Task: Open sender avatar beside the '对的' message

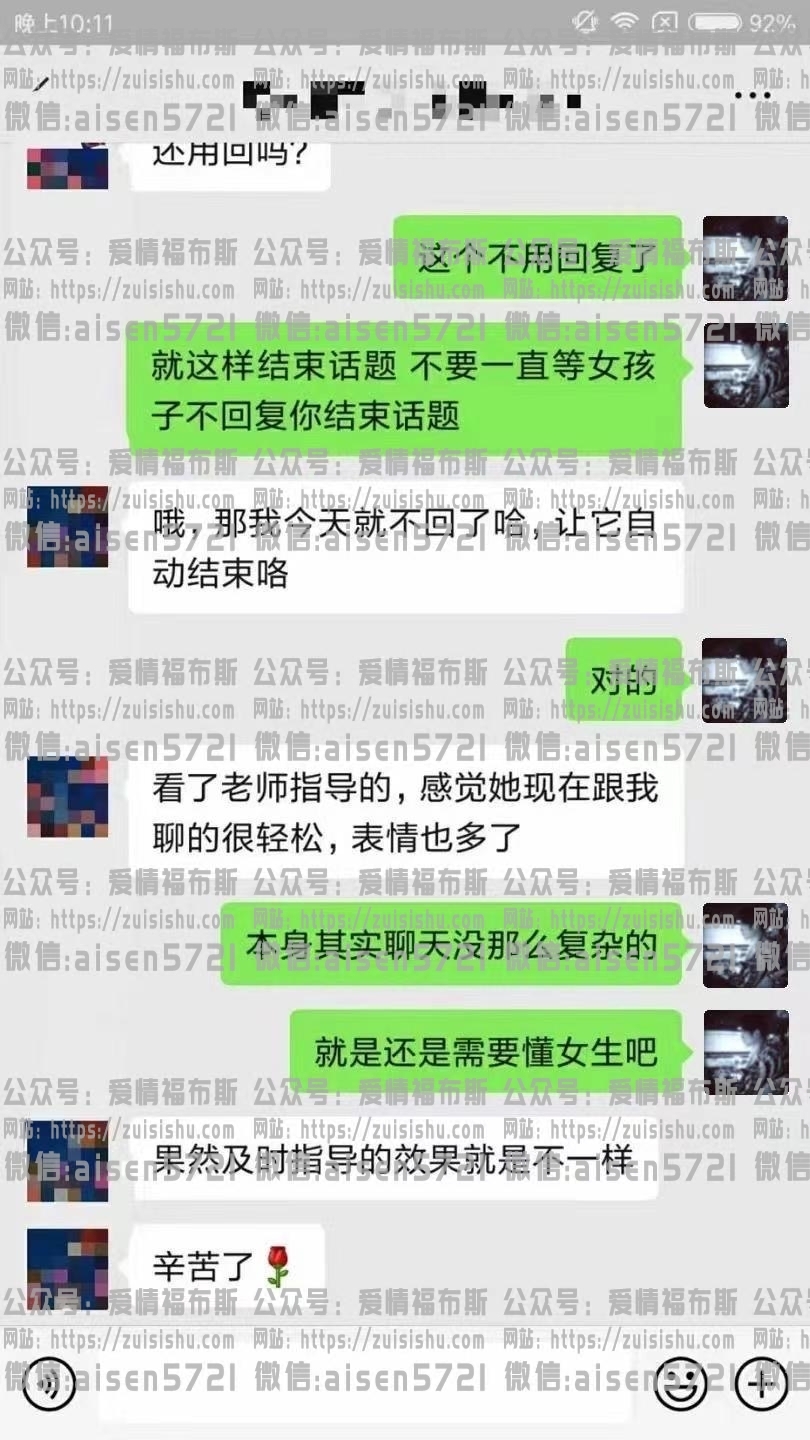Action: 745,680
